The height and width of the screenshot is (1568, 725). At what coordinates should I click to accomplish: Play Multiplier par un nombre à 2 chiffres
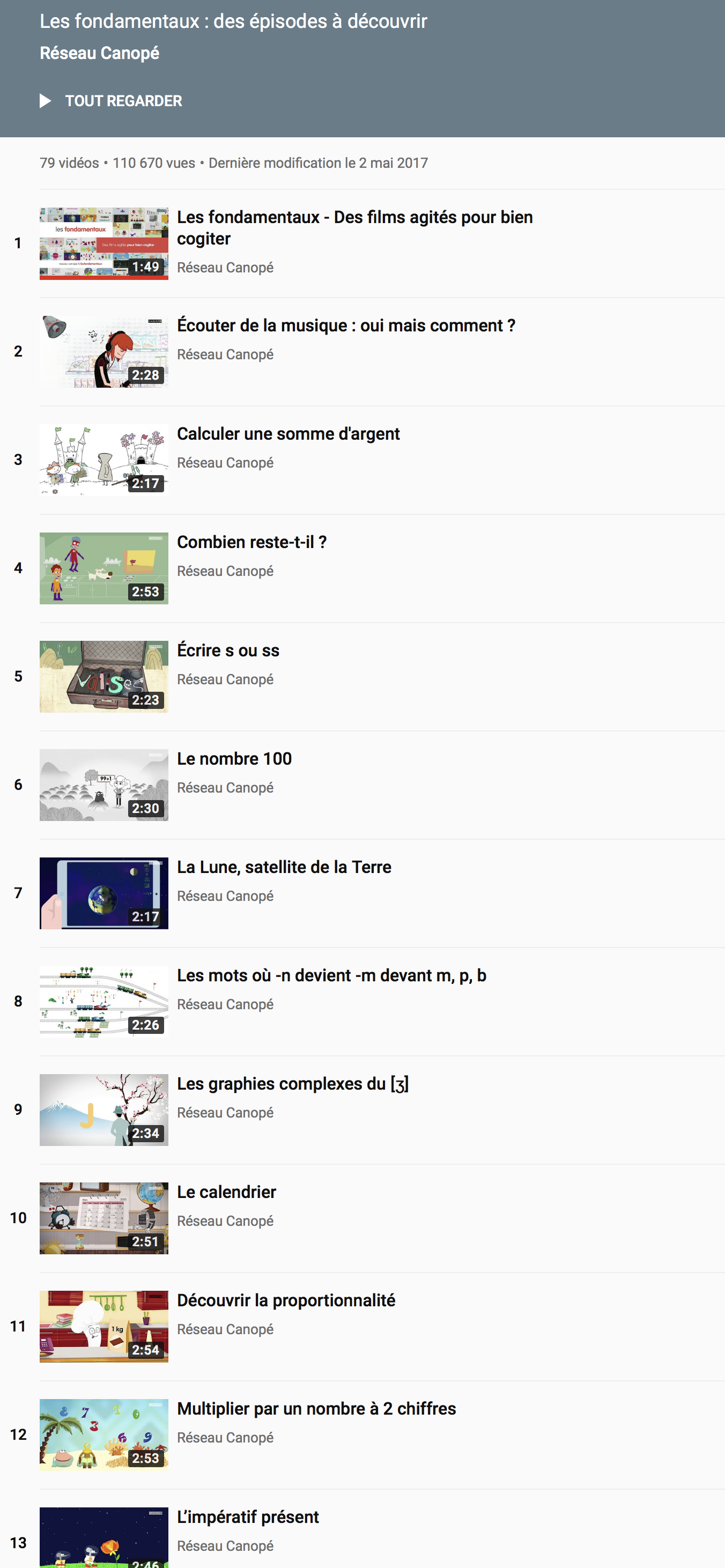click(316, 1409)
